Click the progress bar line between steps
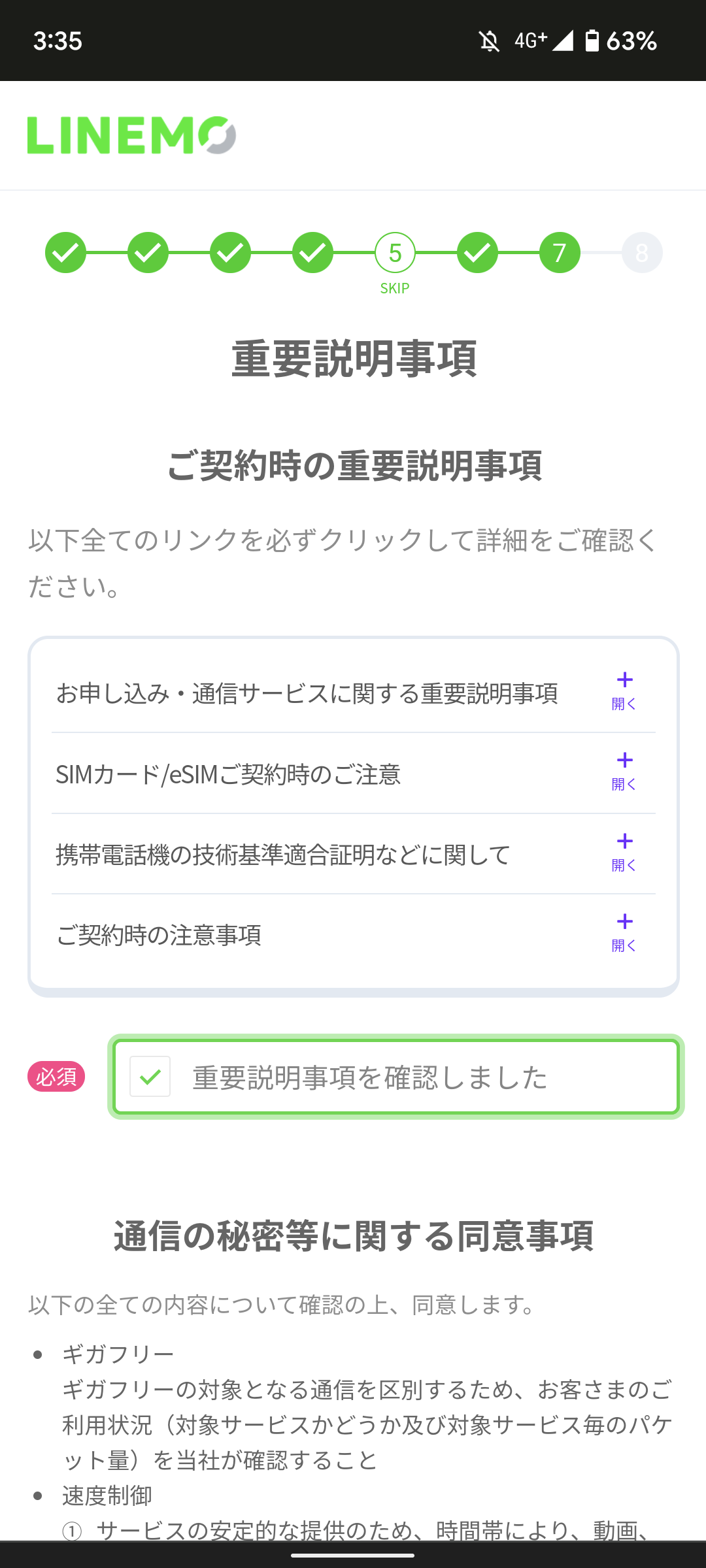 [x=106, y=253]
